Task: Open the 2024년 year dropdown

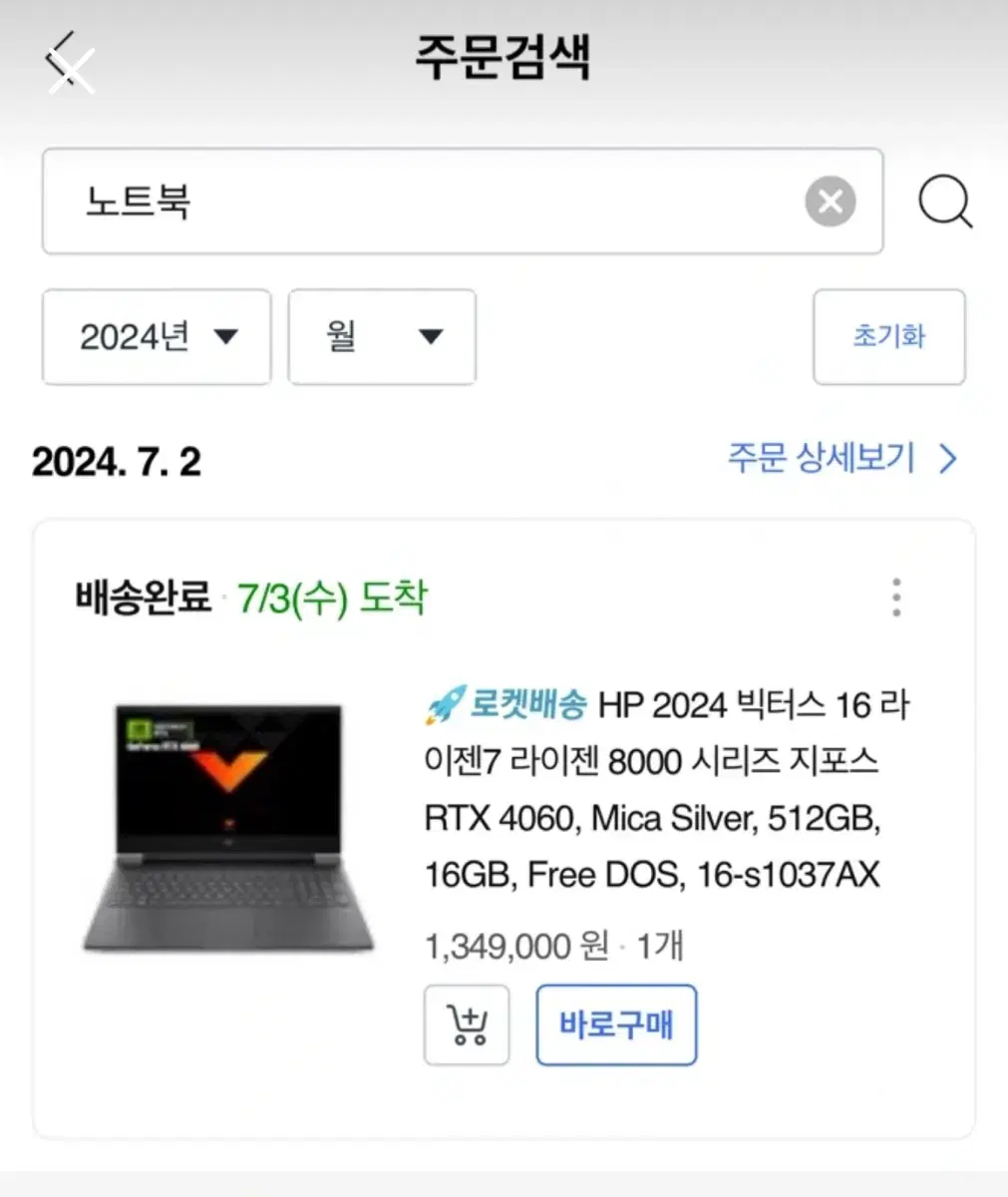Action: click(155, 337)
